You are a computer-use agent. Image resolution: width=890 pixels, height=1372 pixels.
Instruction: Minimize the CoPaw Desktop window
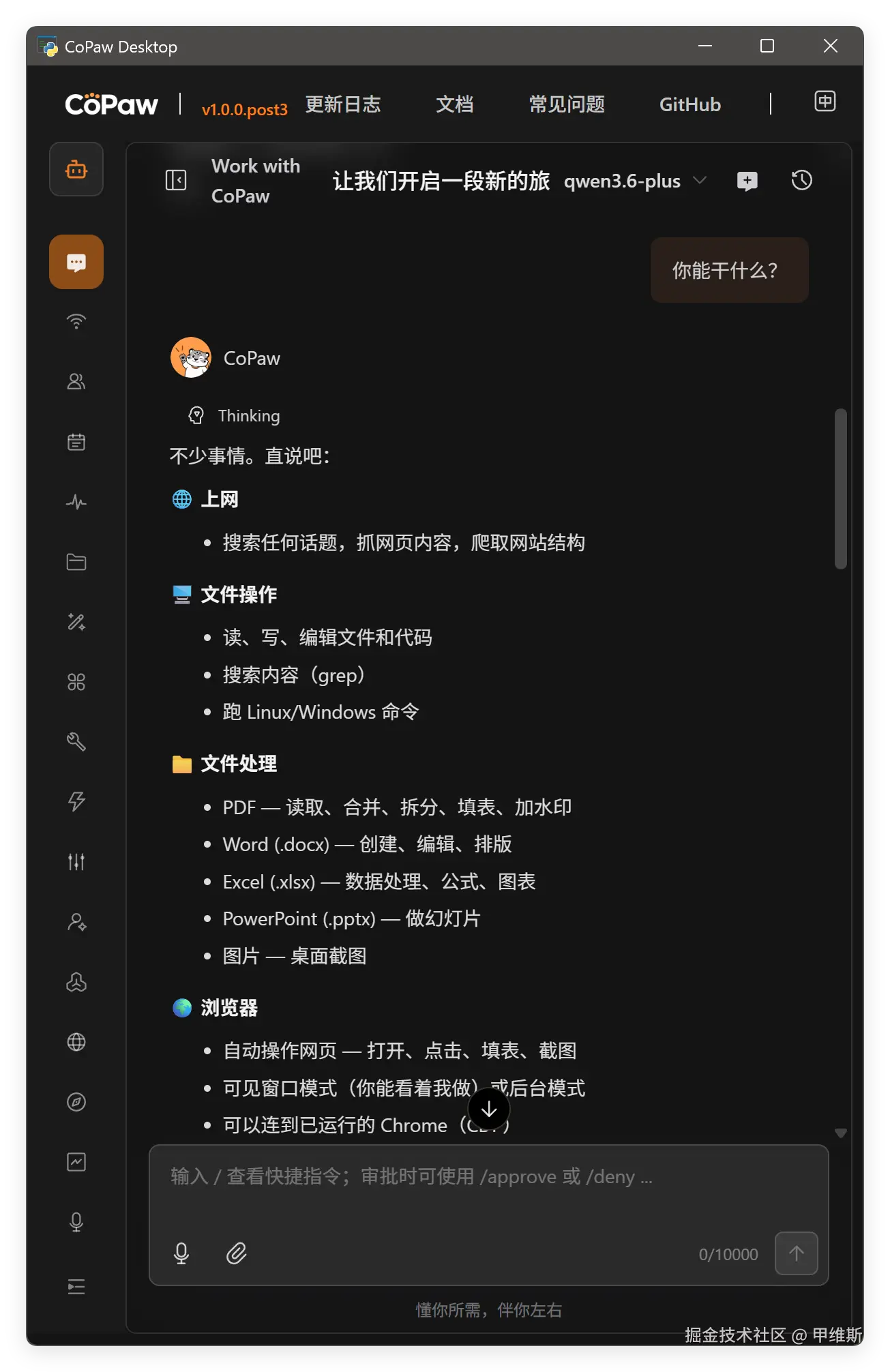pyautogui.click(x=705, y=46)
